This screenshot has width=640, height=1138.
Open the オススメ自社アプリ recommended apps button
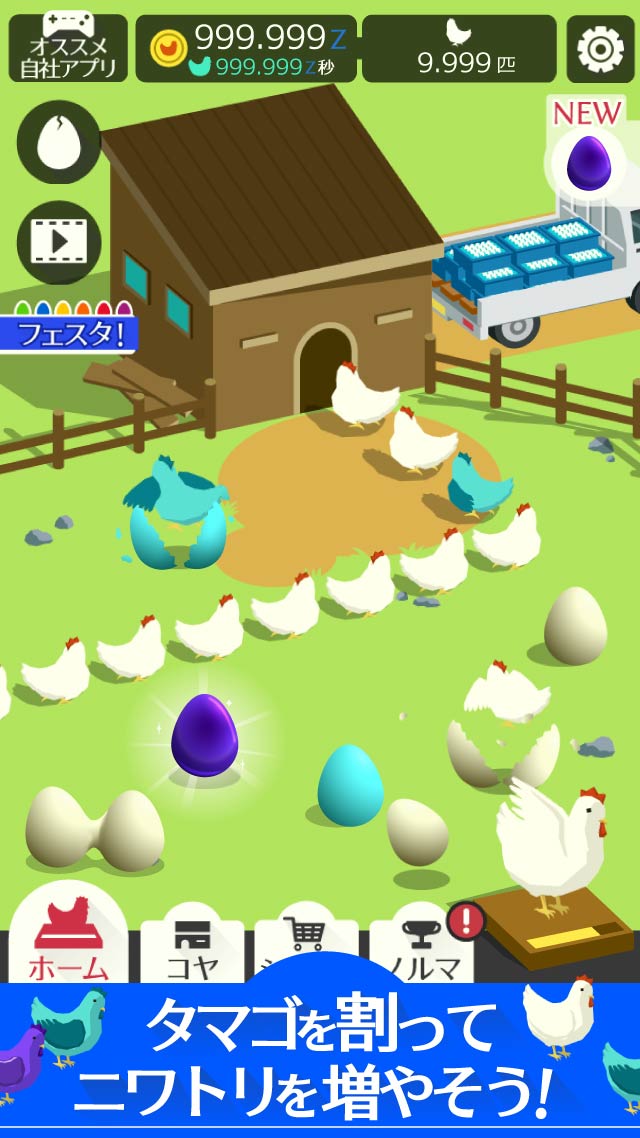[68, 48]
